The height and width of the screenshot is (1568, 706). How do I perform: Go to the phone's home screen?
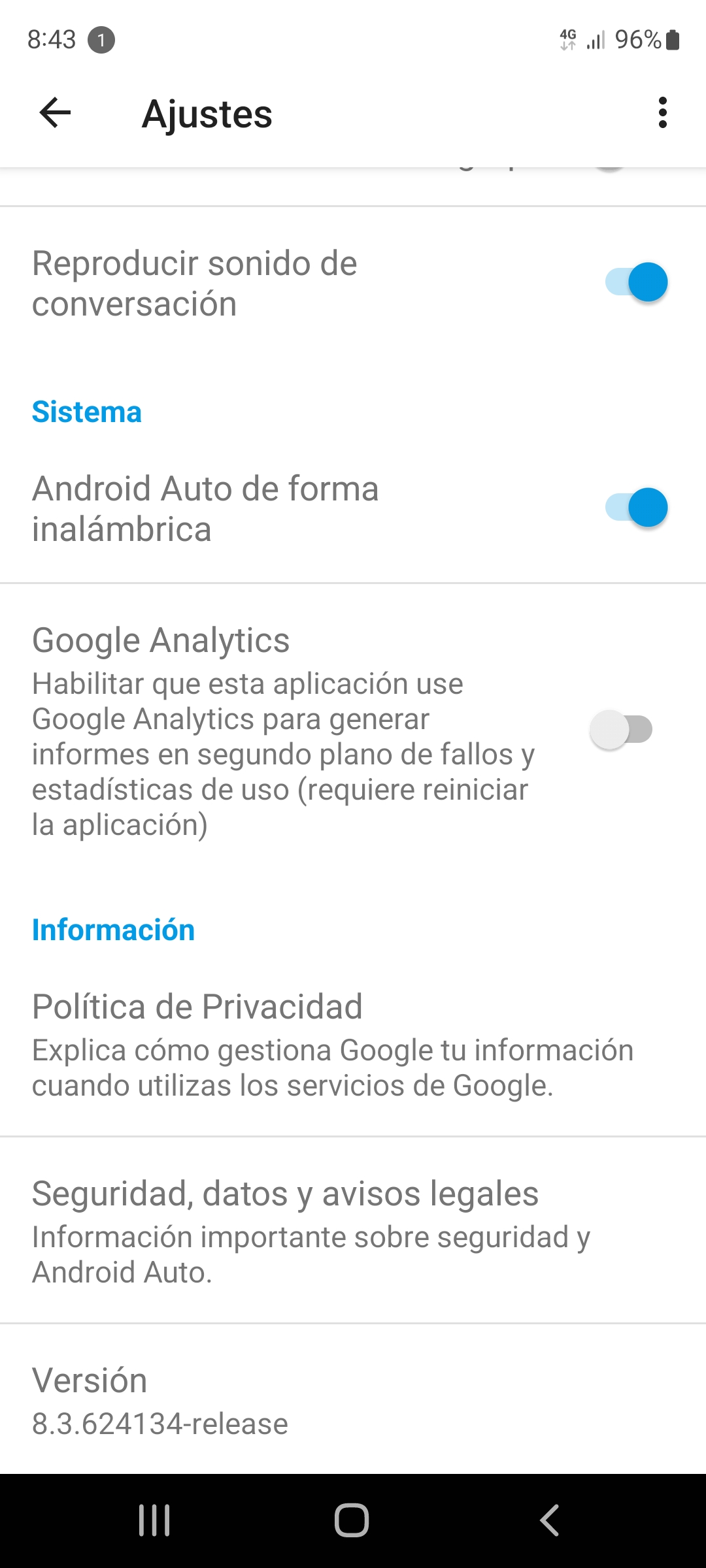coord(352,1520)
